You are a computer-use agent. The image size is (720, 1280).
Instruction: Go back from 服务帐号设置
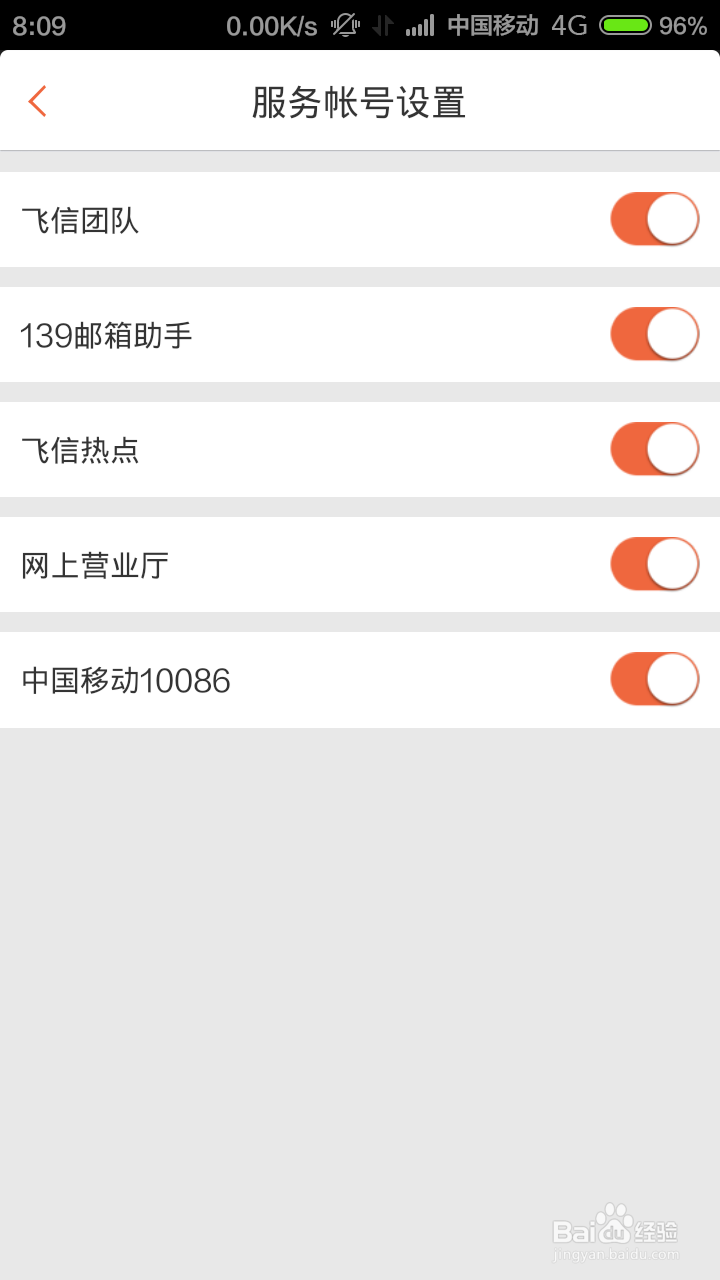tap(37, 101)
